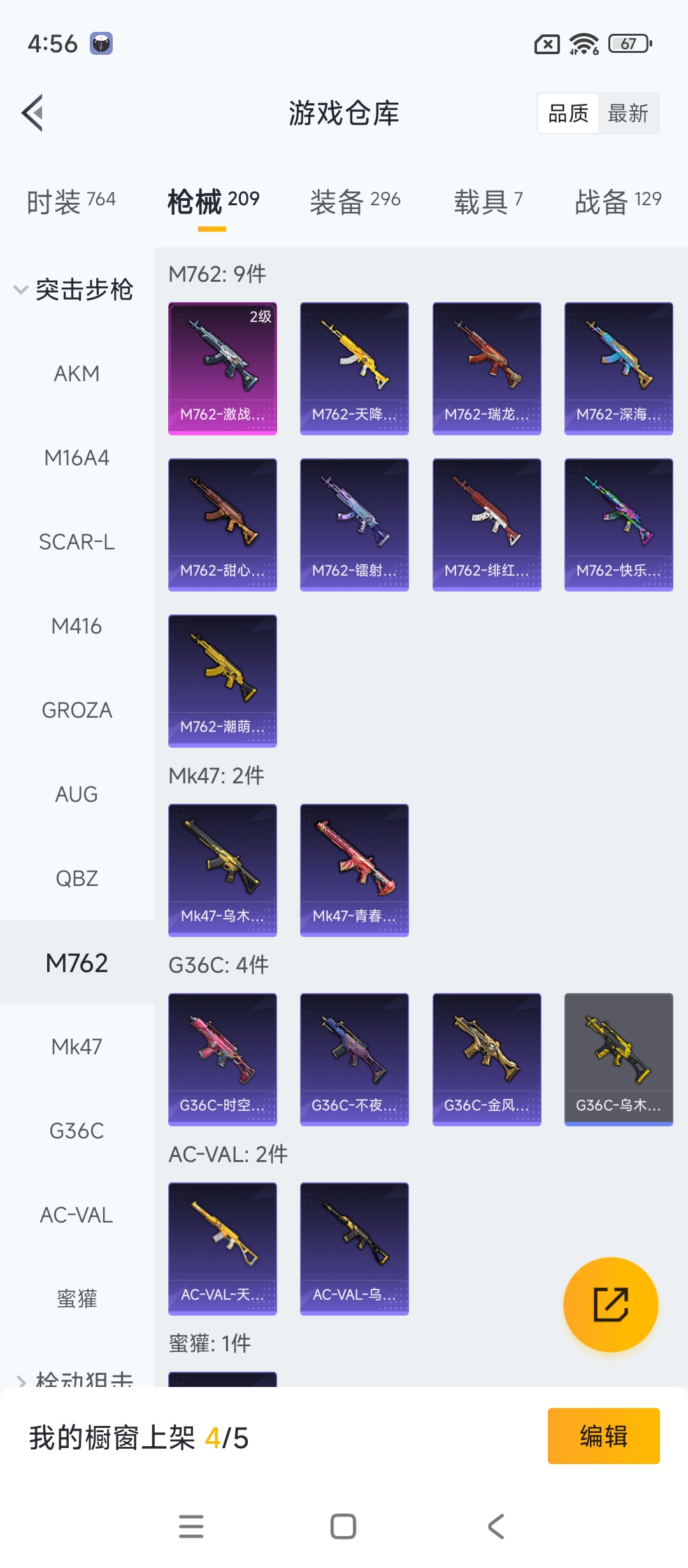Image resolution: width=688 pixels, height=1568 pixels.
Task: Open the AC-VAL-天 skin card
Action: click(222, 1249)
